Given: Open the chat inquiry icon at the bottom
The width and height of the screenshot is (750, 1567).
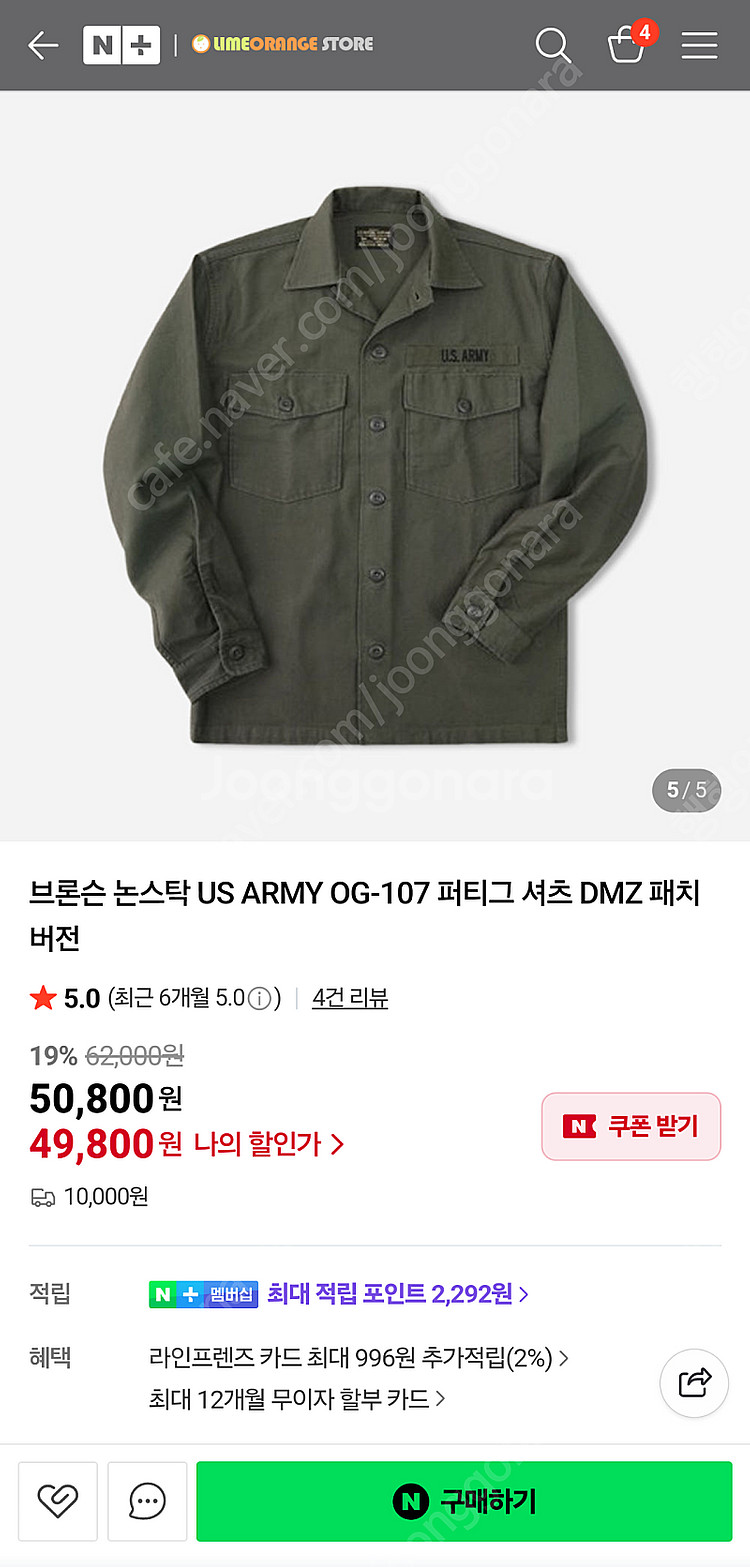Looking at the screenshot, I should 147,1501.
